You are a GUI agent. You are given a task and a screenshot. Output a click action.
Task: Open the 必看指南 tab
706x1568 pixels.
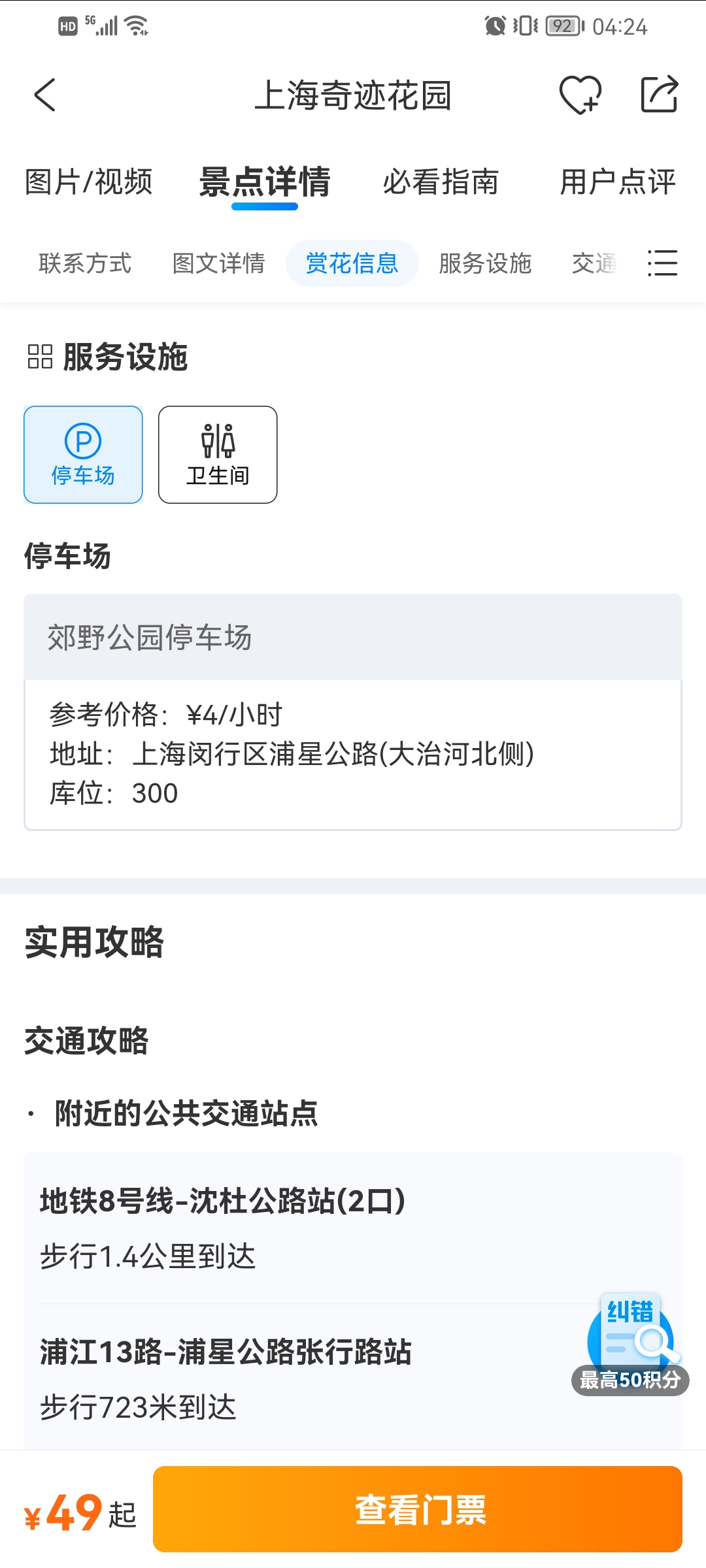pos(441,182)
